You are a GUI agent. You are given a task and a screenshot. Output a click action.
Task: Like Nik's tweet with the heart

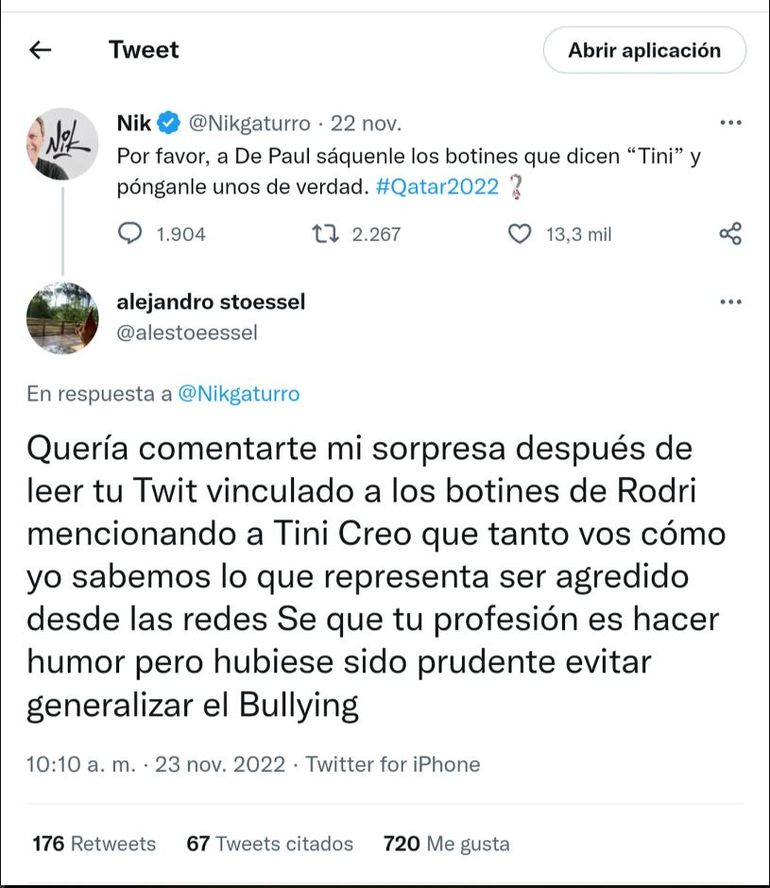[519, 234]
